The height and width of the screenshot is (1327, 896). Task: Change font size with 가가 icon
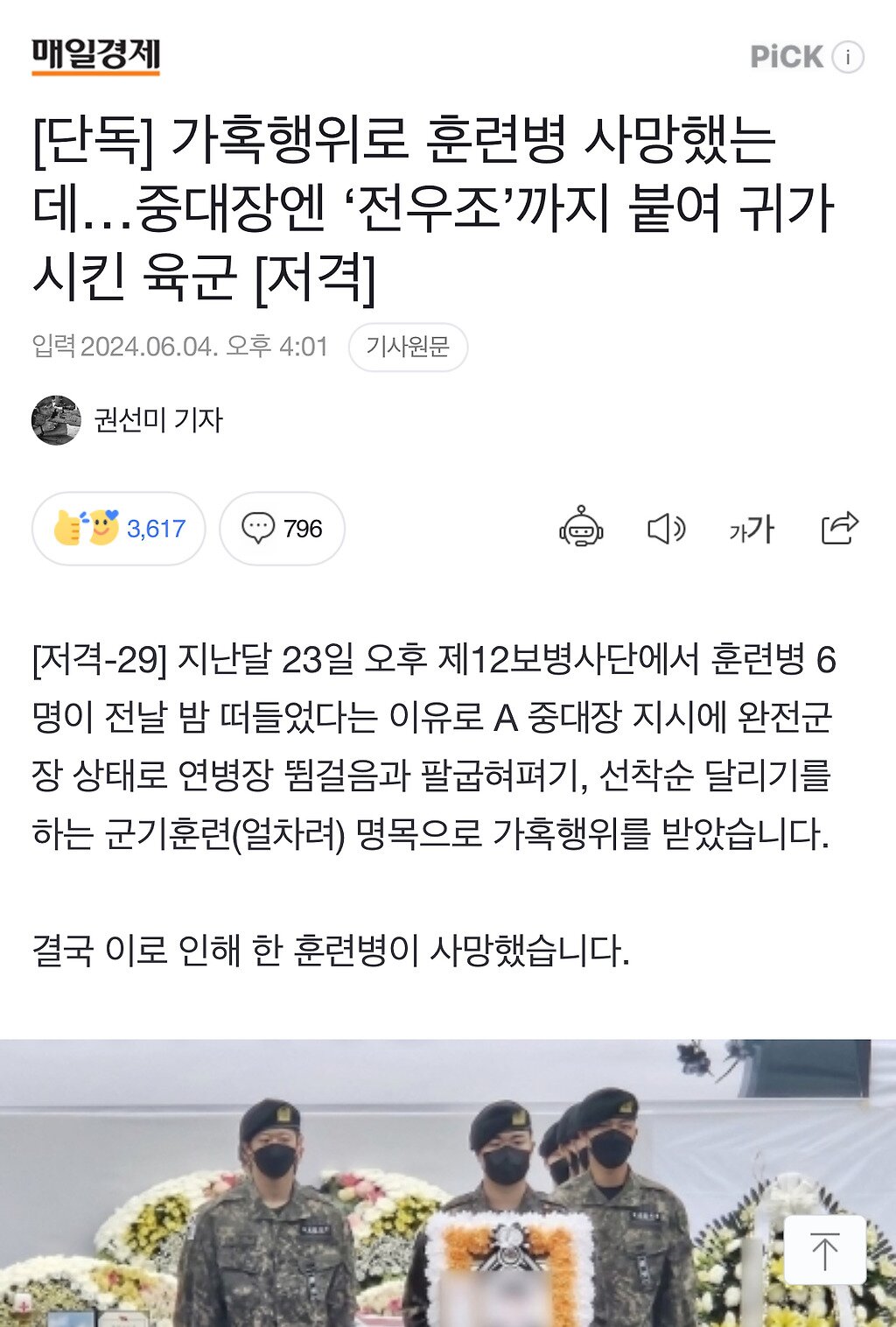point(752,529)
